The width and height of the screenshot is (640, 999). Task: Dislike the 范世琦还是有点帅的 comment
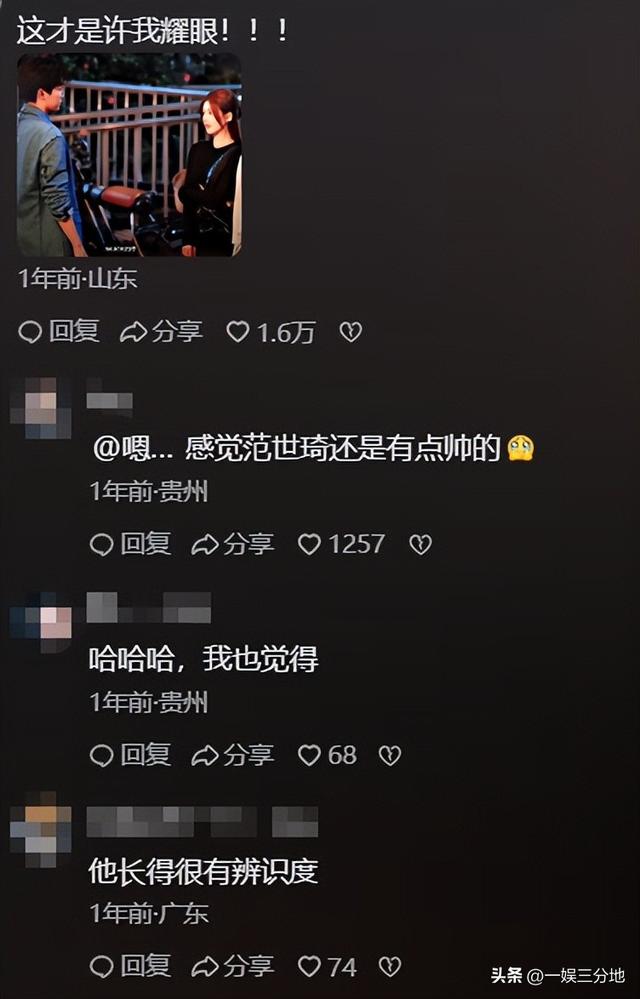421,544
